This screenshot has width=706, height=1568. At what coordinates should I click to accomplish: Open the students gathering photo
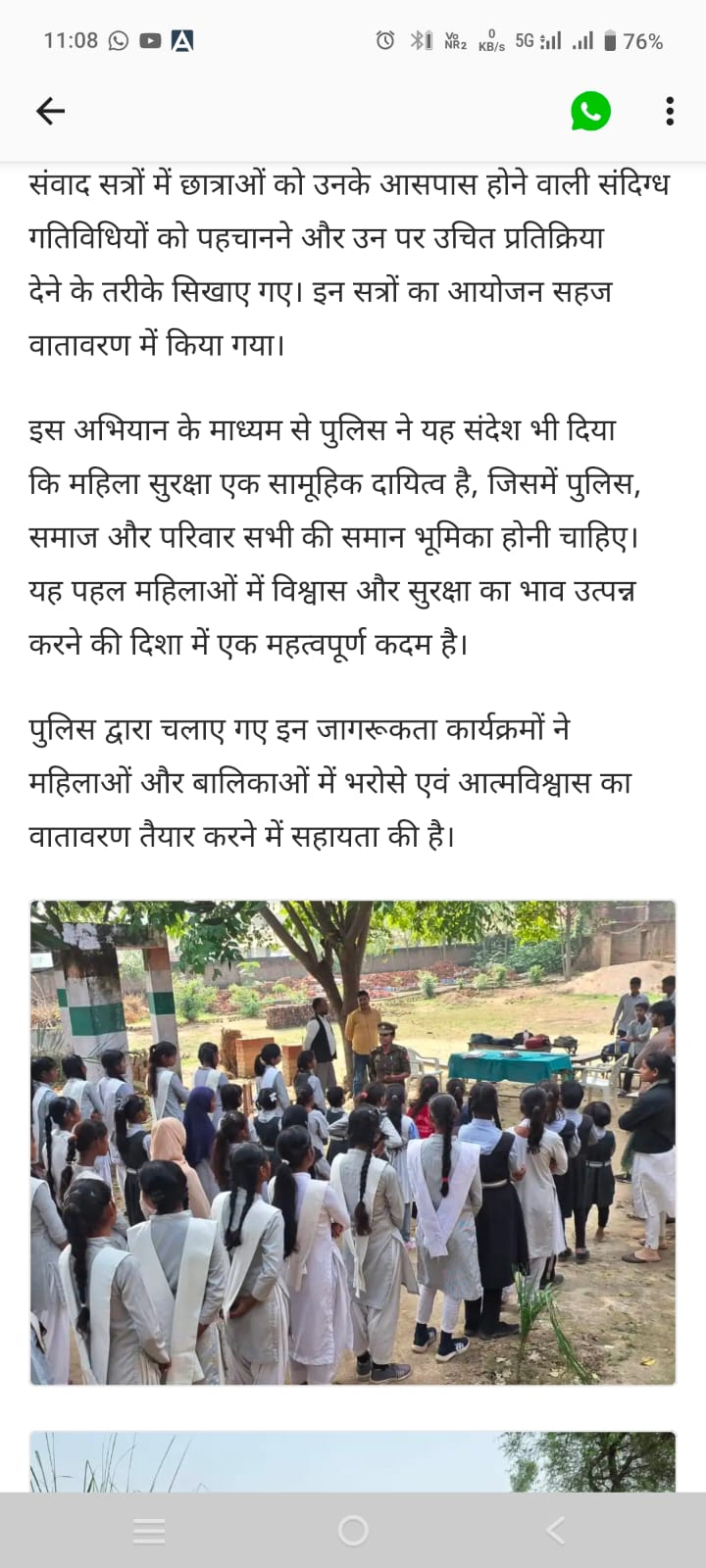[x=353, y=1142]
